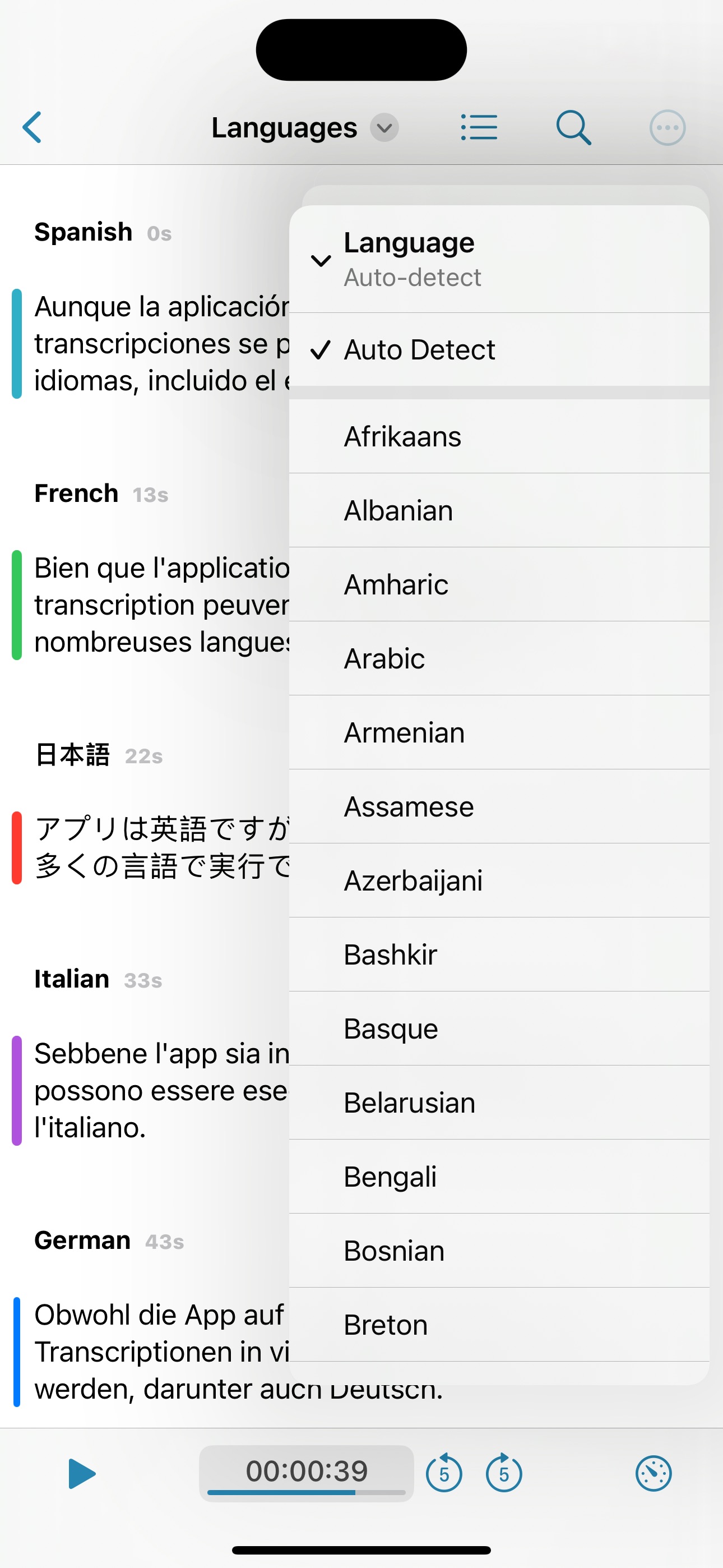The height and width of the screenshot is (1568, 723).
Task: Select Assamese
Action: point(499,806)
